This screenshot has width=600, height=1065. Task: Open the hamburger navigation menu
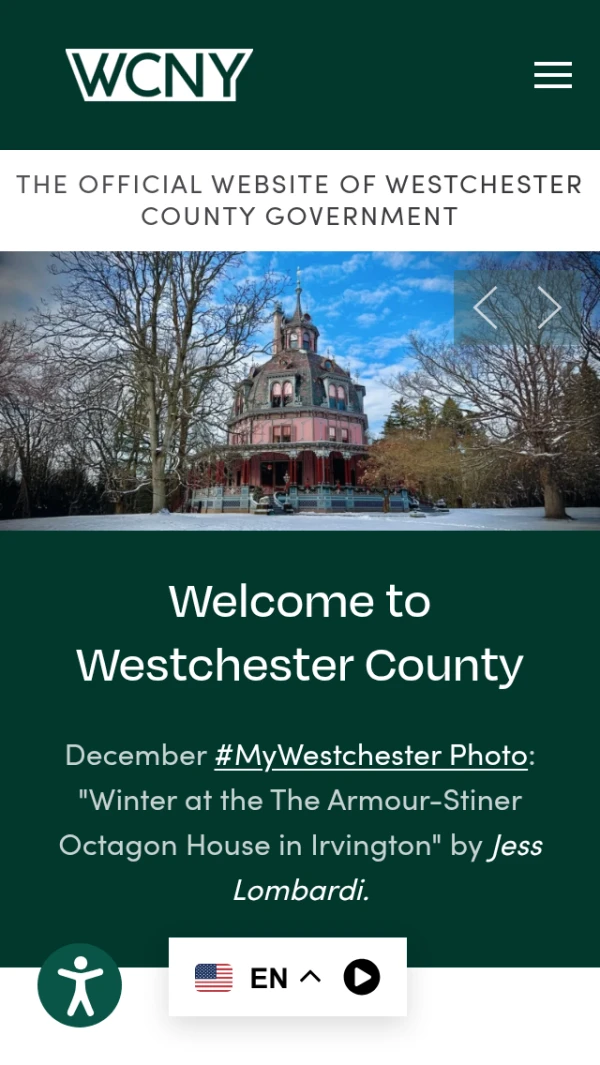552,75
